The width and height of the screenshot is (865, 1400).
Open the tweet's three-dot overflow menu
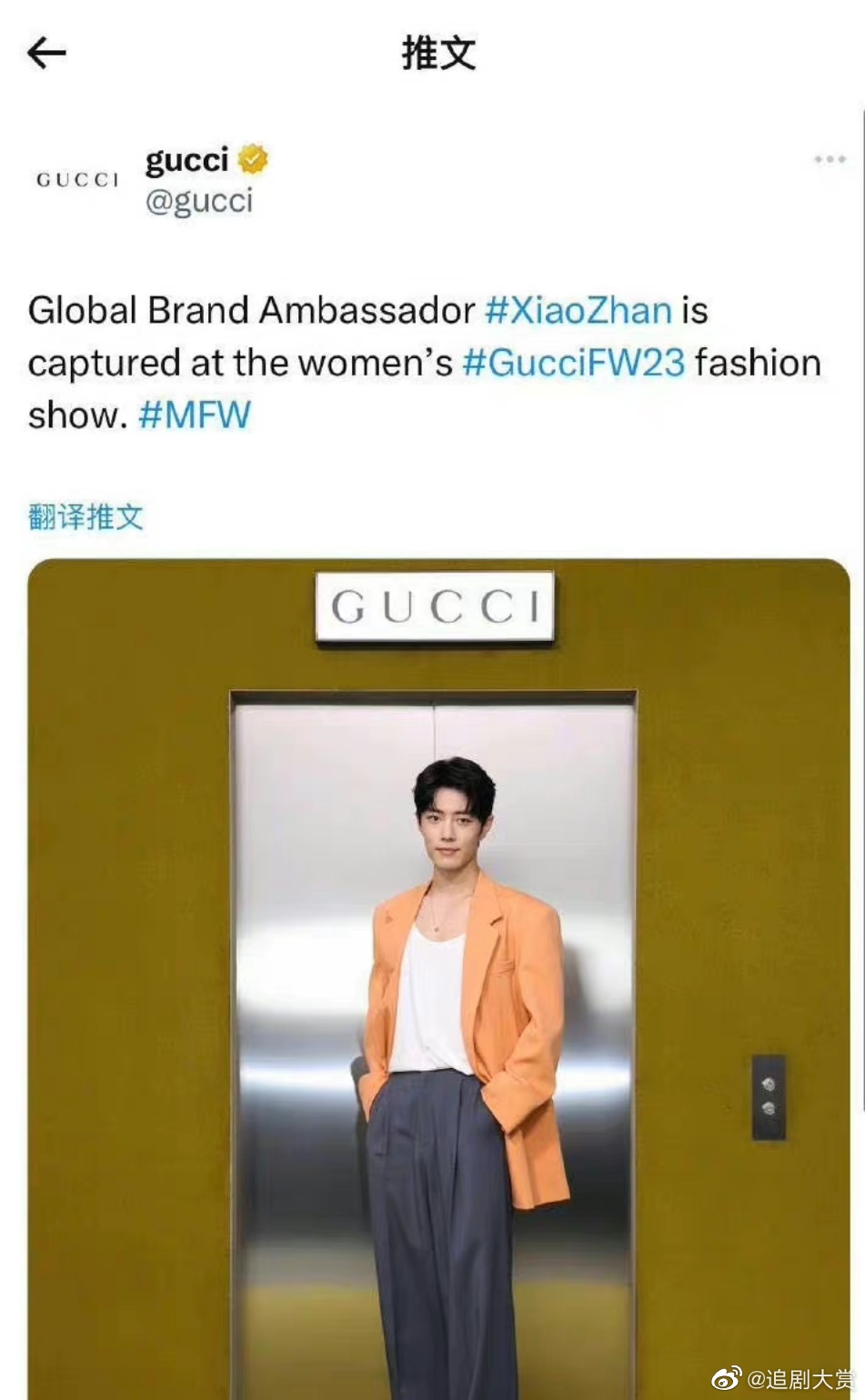point(829,159)
